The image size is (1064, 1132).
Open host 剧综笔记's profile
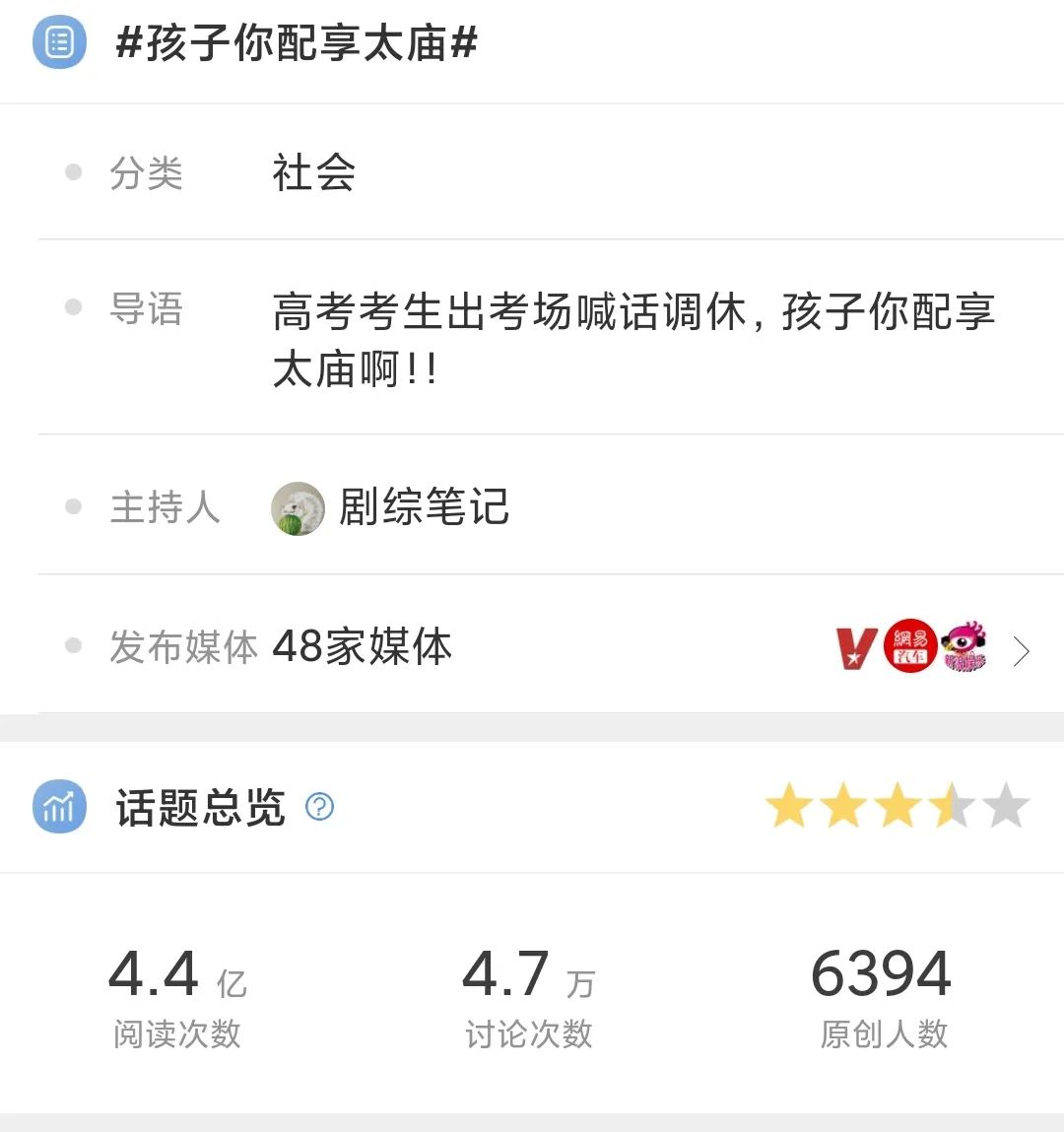click(x=423, y=508)
